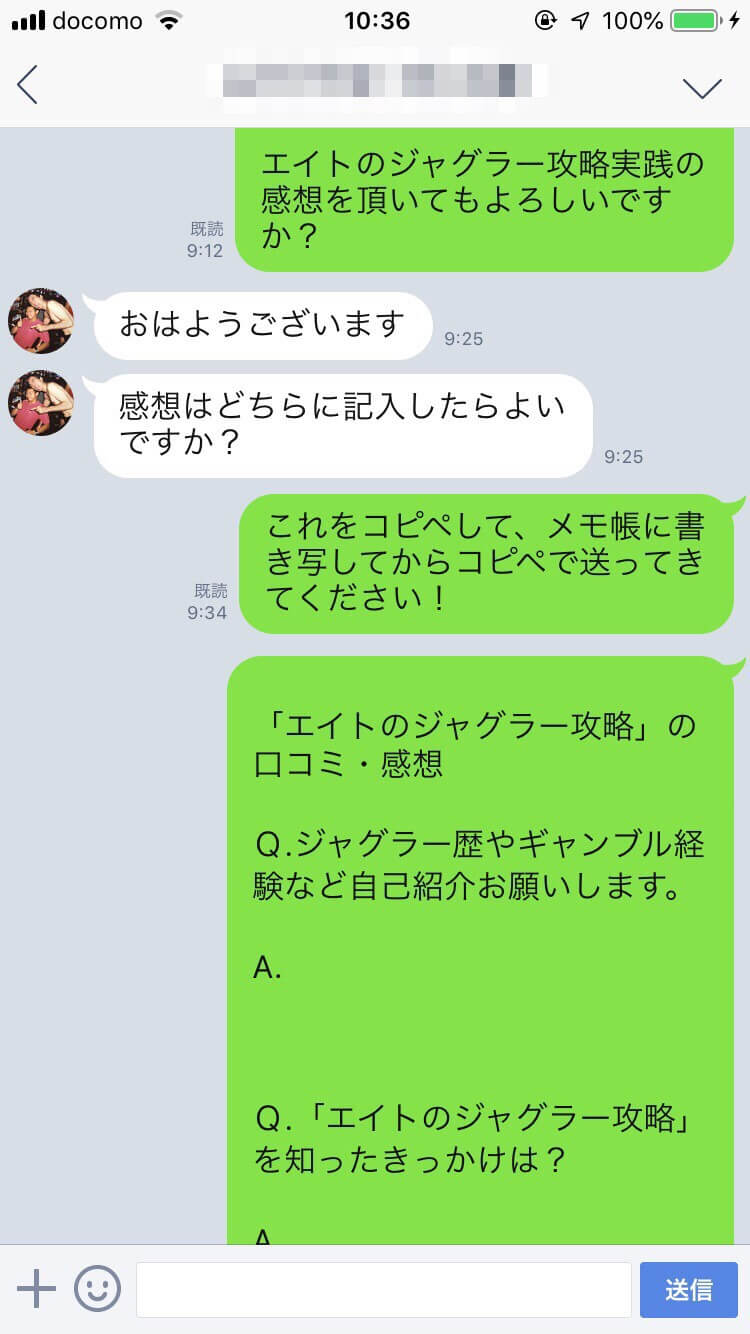Open the chat options dropdown chevron
Viewport: 750px width, 1334px height.
(701, 88)
